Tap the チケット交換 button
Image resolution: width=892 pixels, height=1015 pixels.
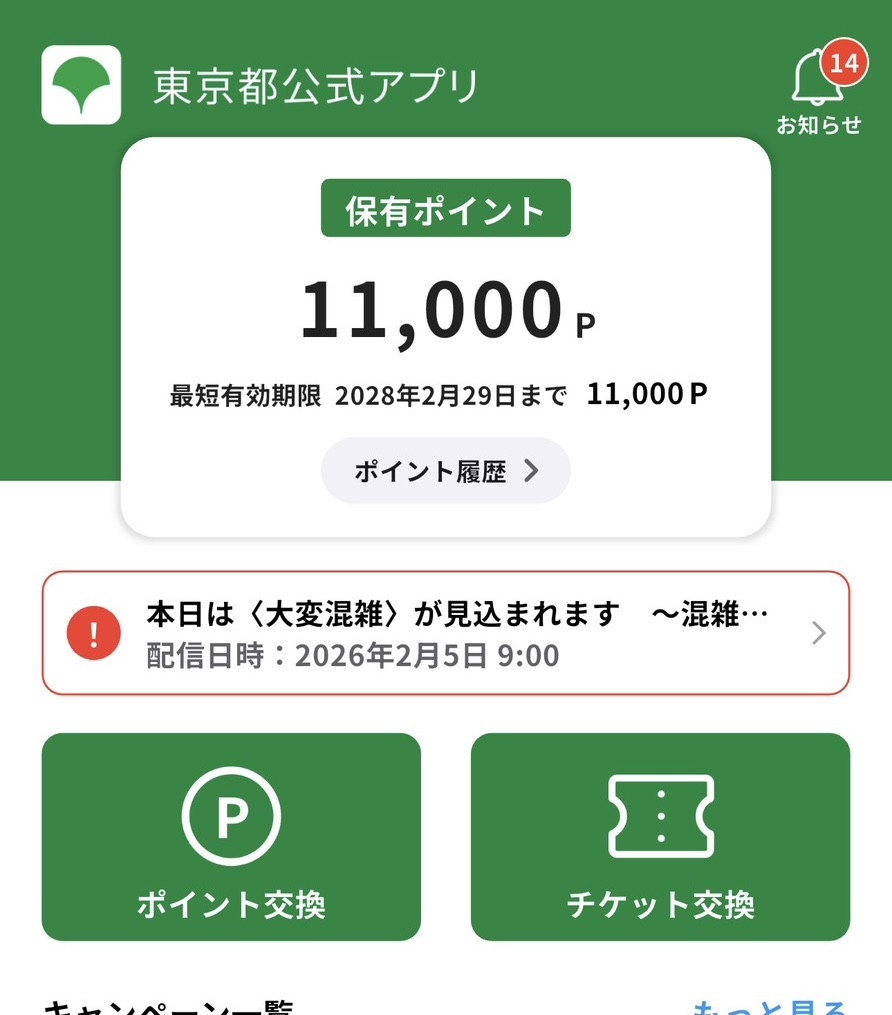[x=660, y=837]
